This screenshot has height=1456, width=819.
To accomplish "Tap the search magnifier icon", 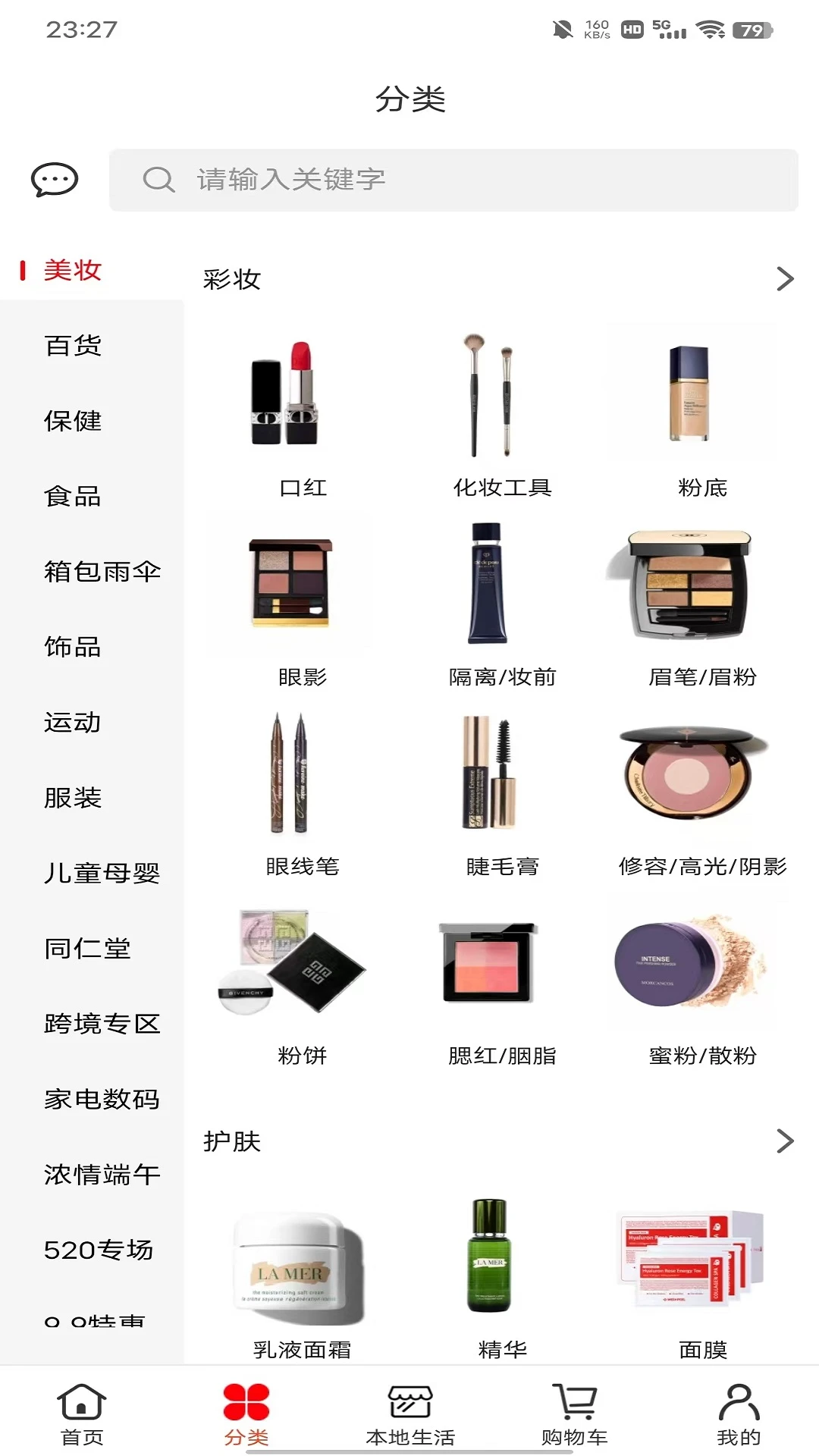I will (x=158, y=180).
